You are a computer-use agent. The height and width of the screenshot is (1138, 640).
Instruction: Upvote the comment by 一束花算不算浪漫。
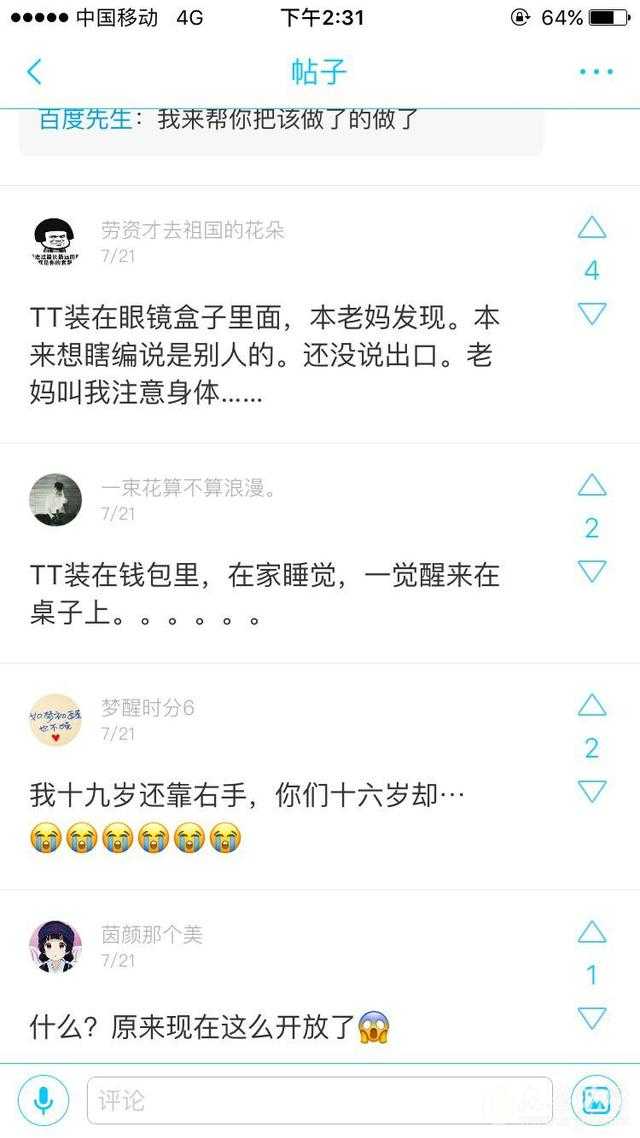click(592, 486)
